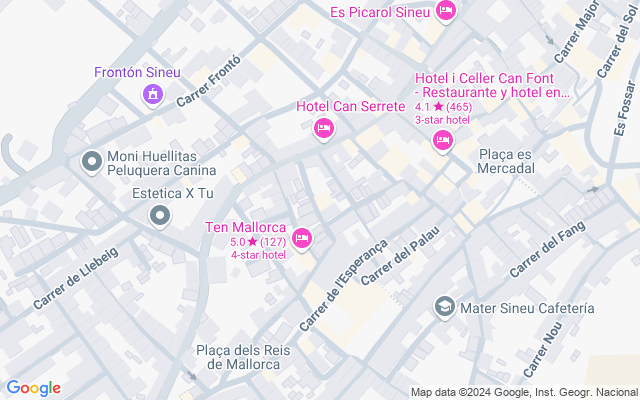Open the Es Picarol Sineu hotel pin
The width and height of the screenshot is (640, 400).
(445, 11)
